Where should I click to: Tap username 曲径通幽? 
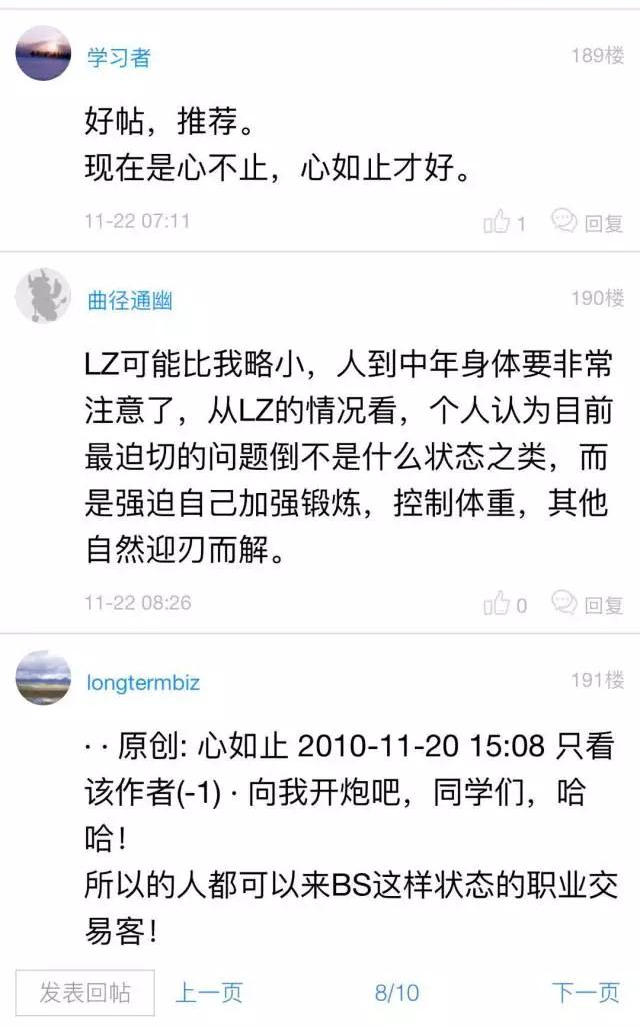(130, 300)
